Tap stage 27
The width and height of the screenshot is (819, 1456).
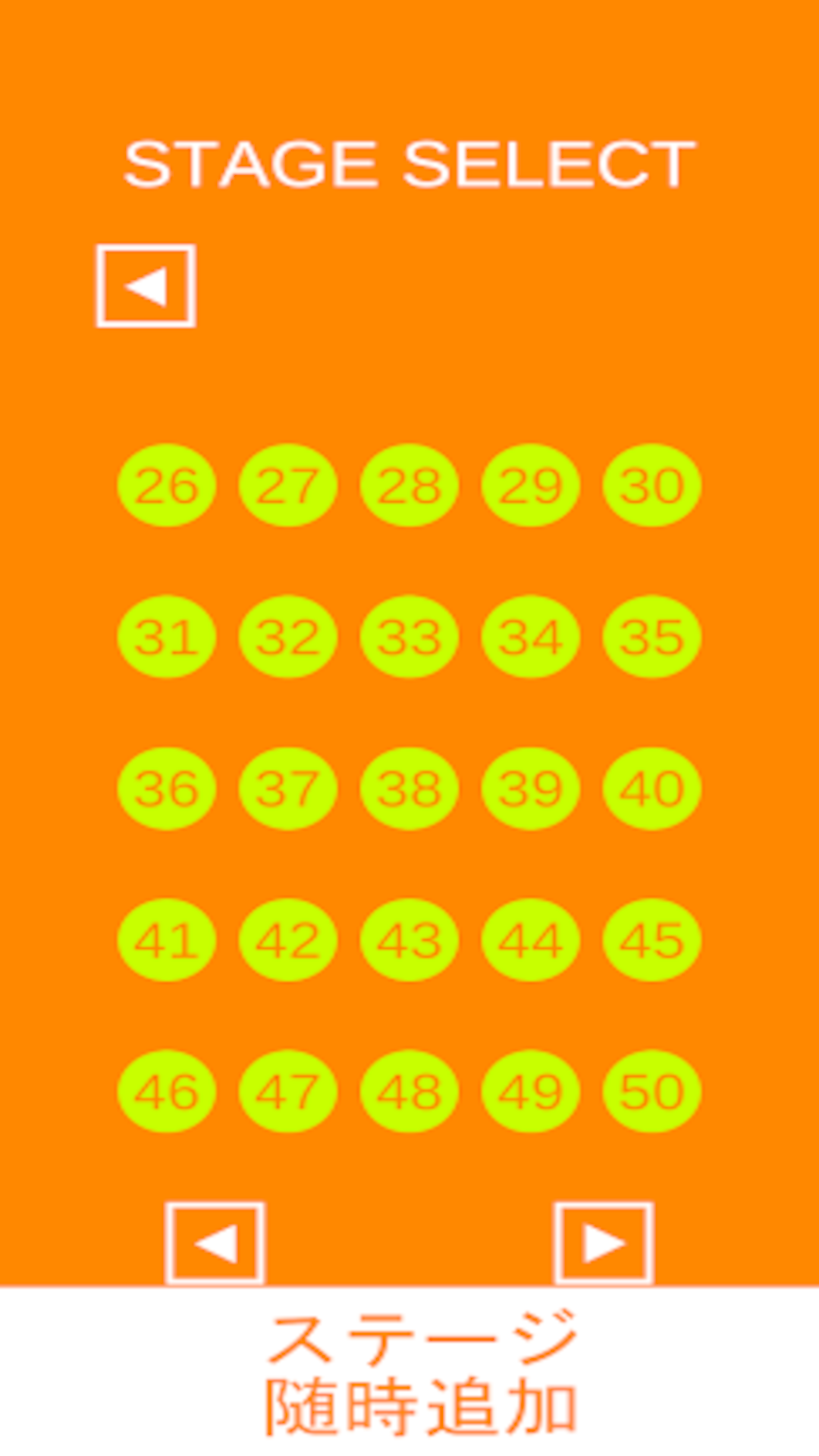pyautogui.click(x=288, y=485)
